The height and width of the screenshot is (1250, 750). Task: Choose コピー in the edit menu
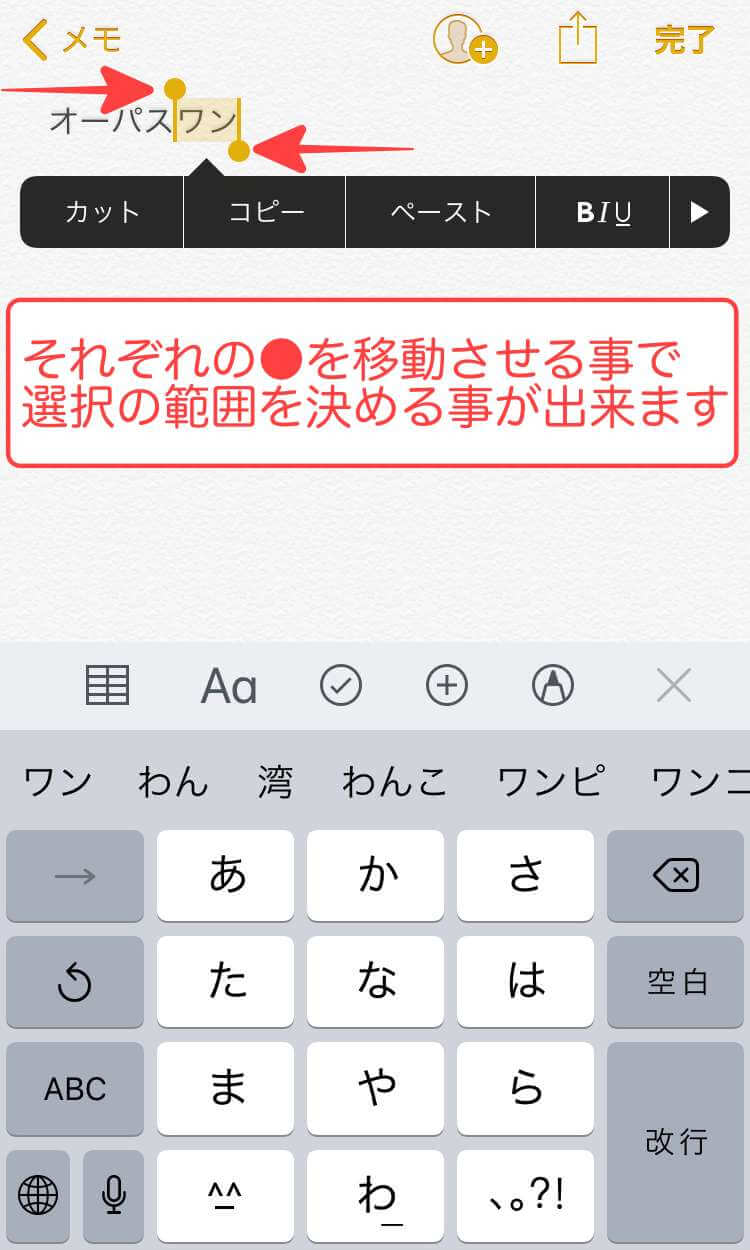pos(265,212)
